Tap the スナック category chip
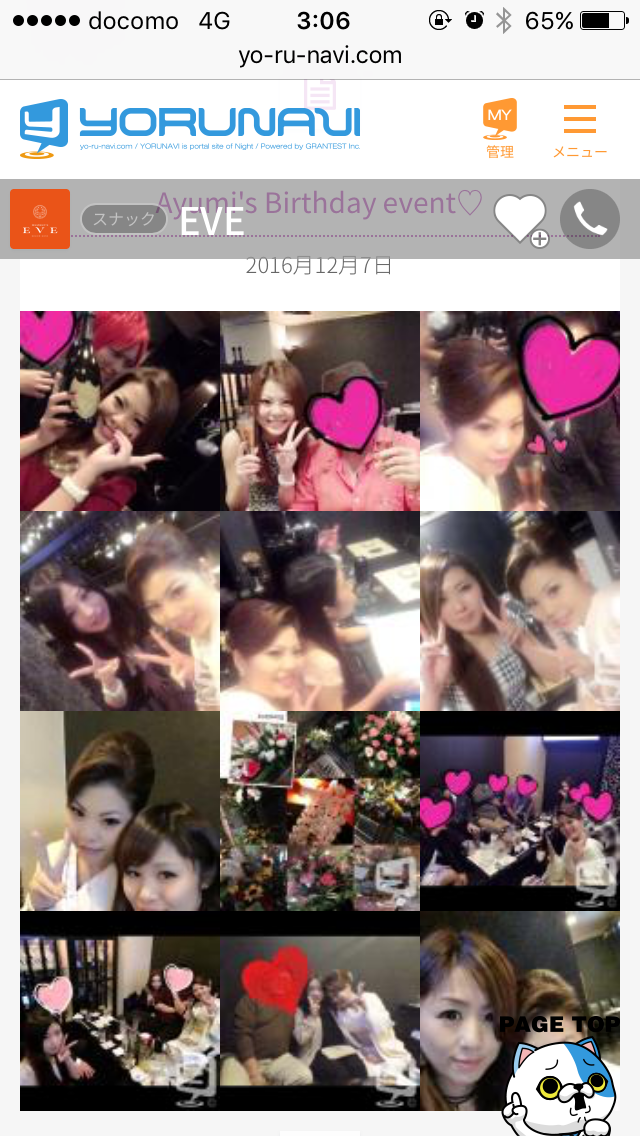The height and width of the screenshot is (1136, 640). 124,219
